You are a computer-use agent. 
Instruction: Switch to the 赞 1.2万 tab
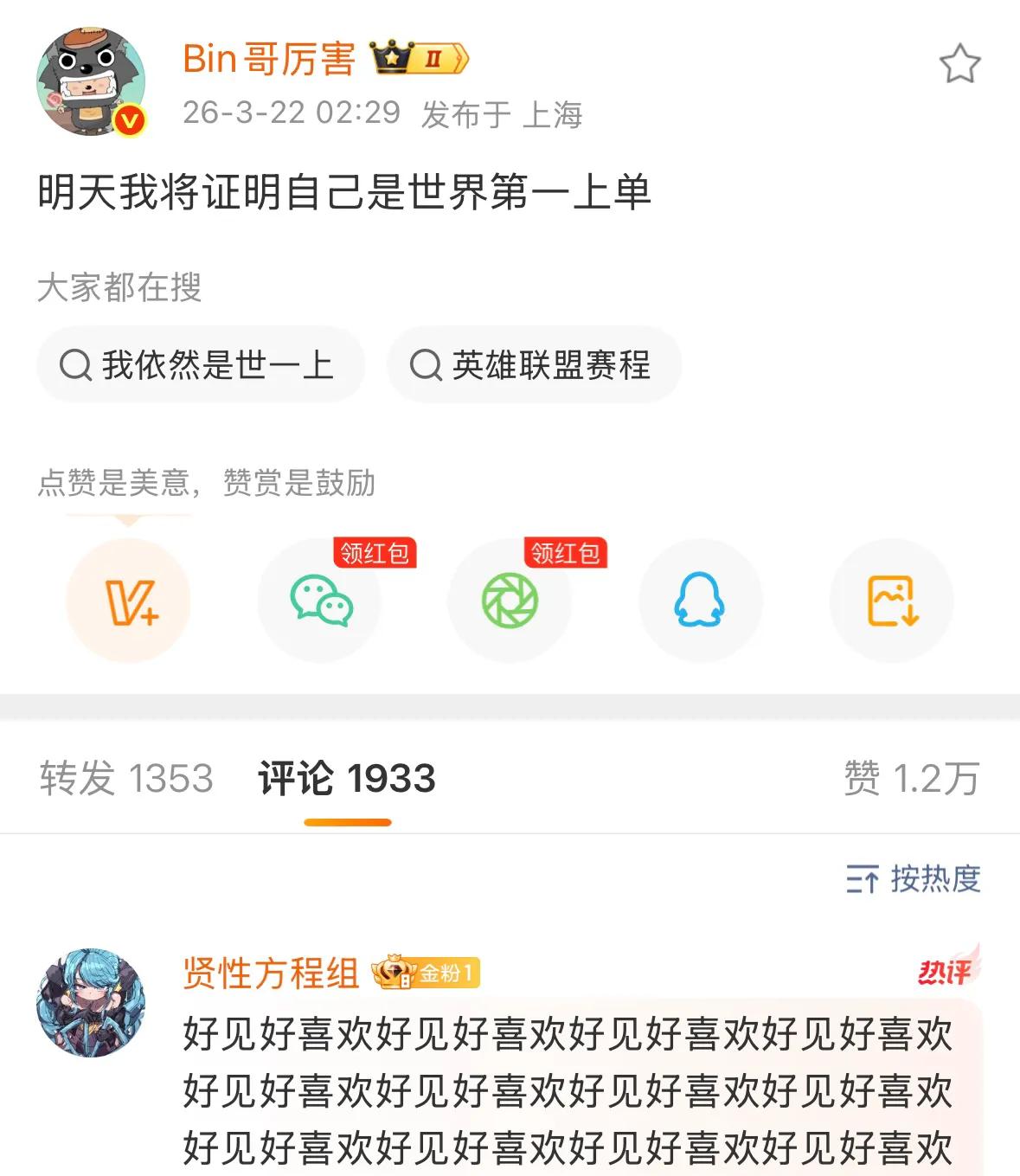(911, 778)
